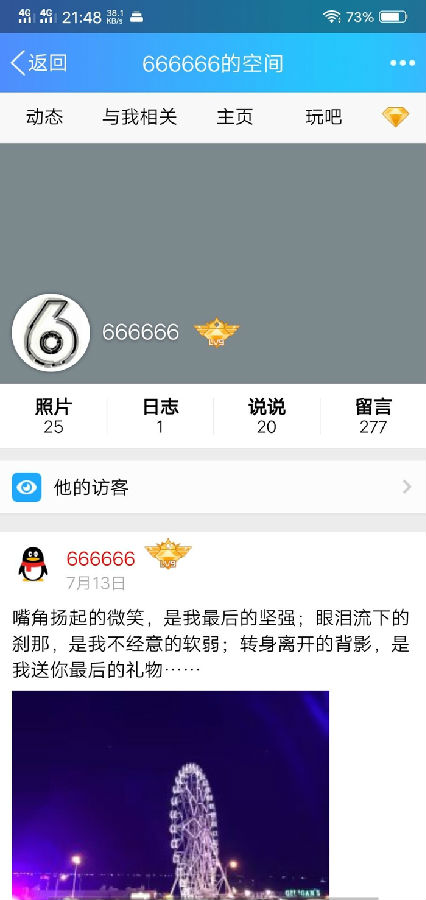
Task: Open the ferris wheel photo in the post
Action: pos(171,795)
